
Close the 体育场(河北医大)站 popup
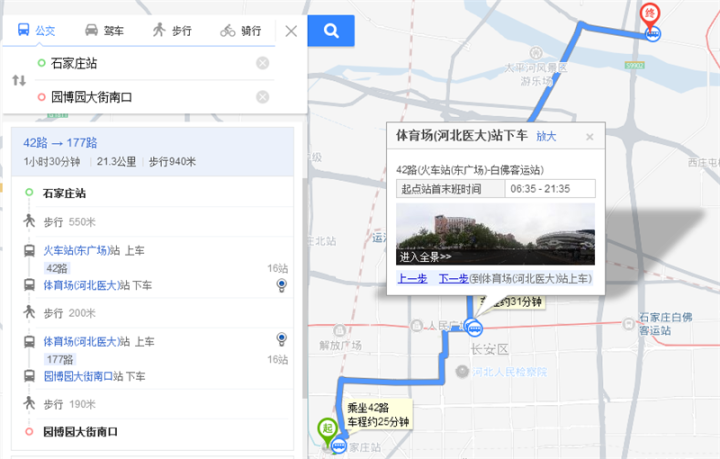click(x=590, y=136)
